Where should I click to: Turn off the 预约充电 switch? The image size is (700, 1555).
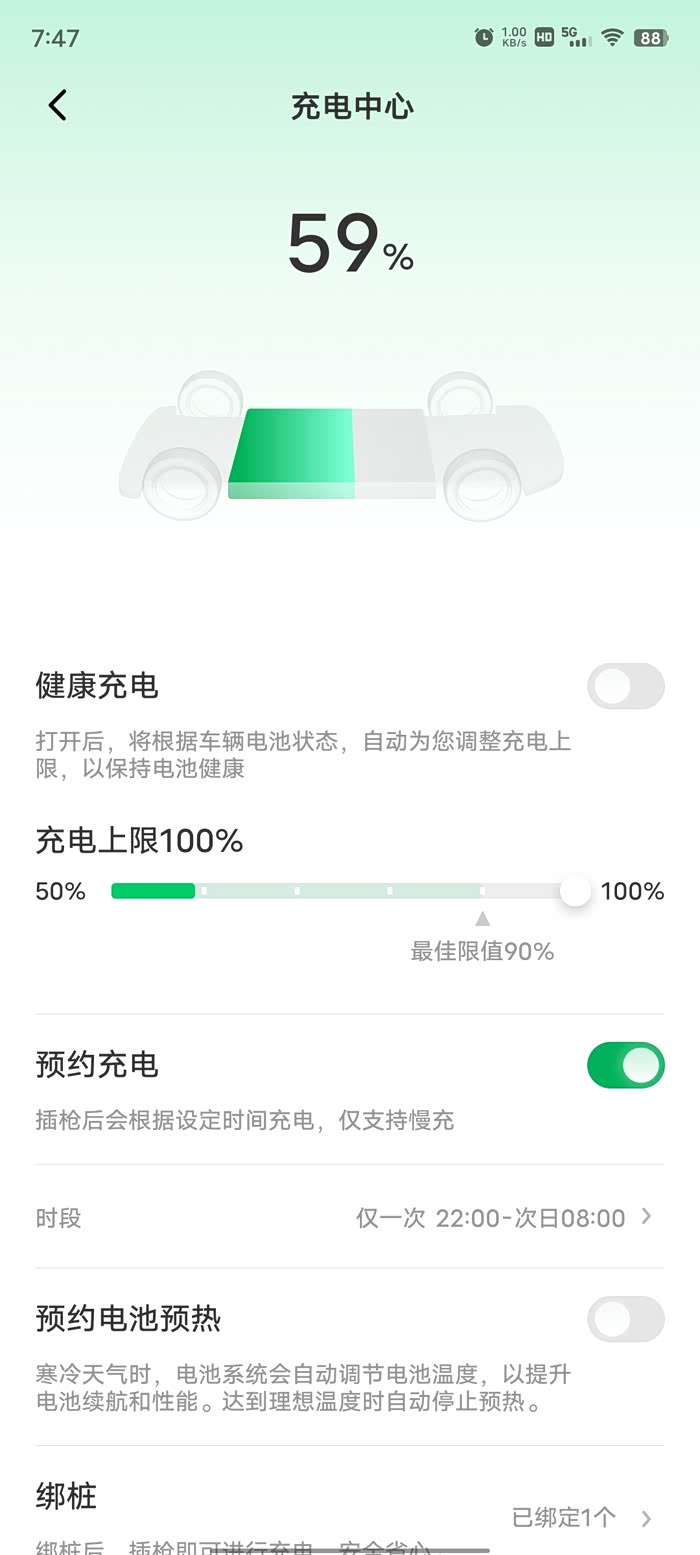(x=625, y=1065)
